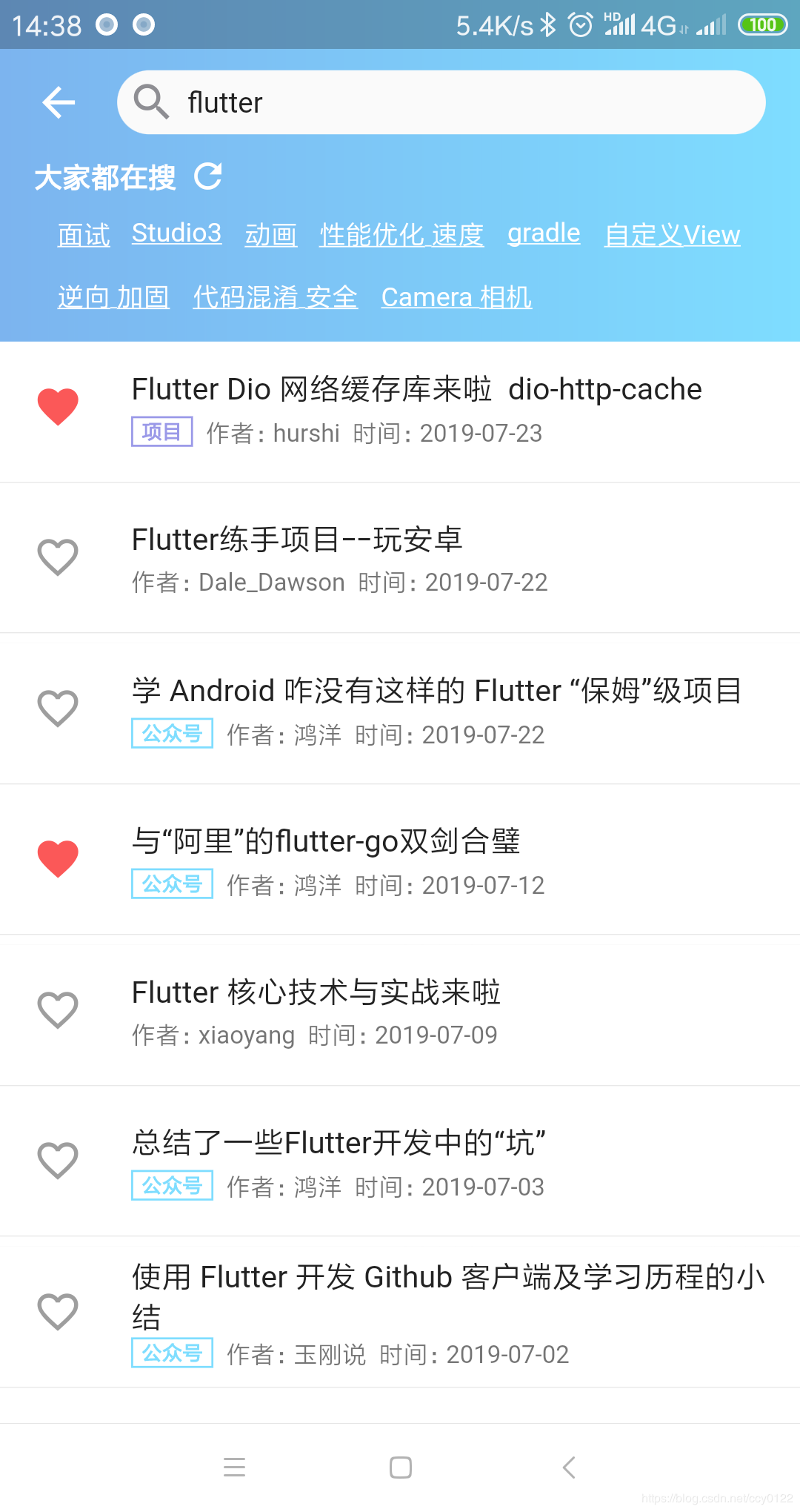Favorite the Flutter 核心技术与实战 article
This screenshot has width=800, height=1512.
[58, 1010]
